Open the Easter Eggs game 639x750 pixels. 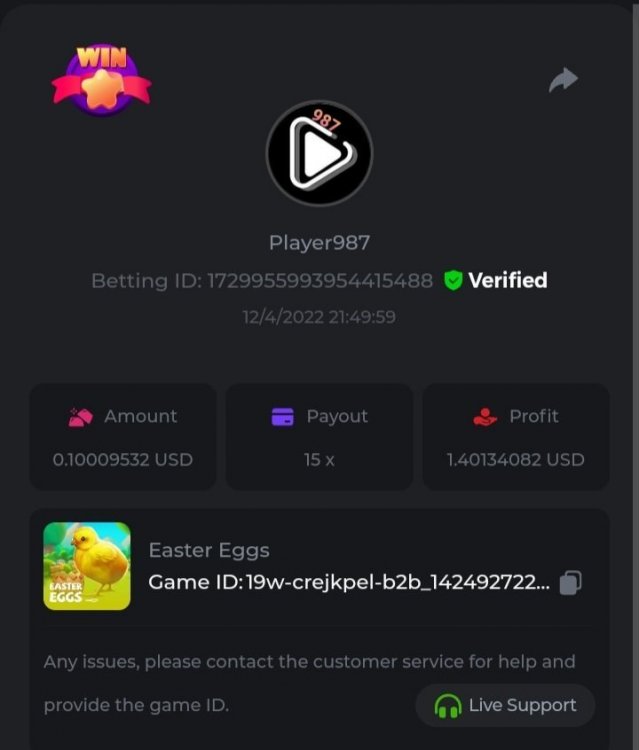click(87, 566)
